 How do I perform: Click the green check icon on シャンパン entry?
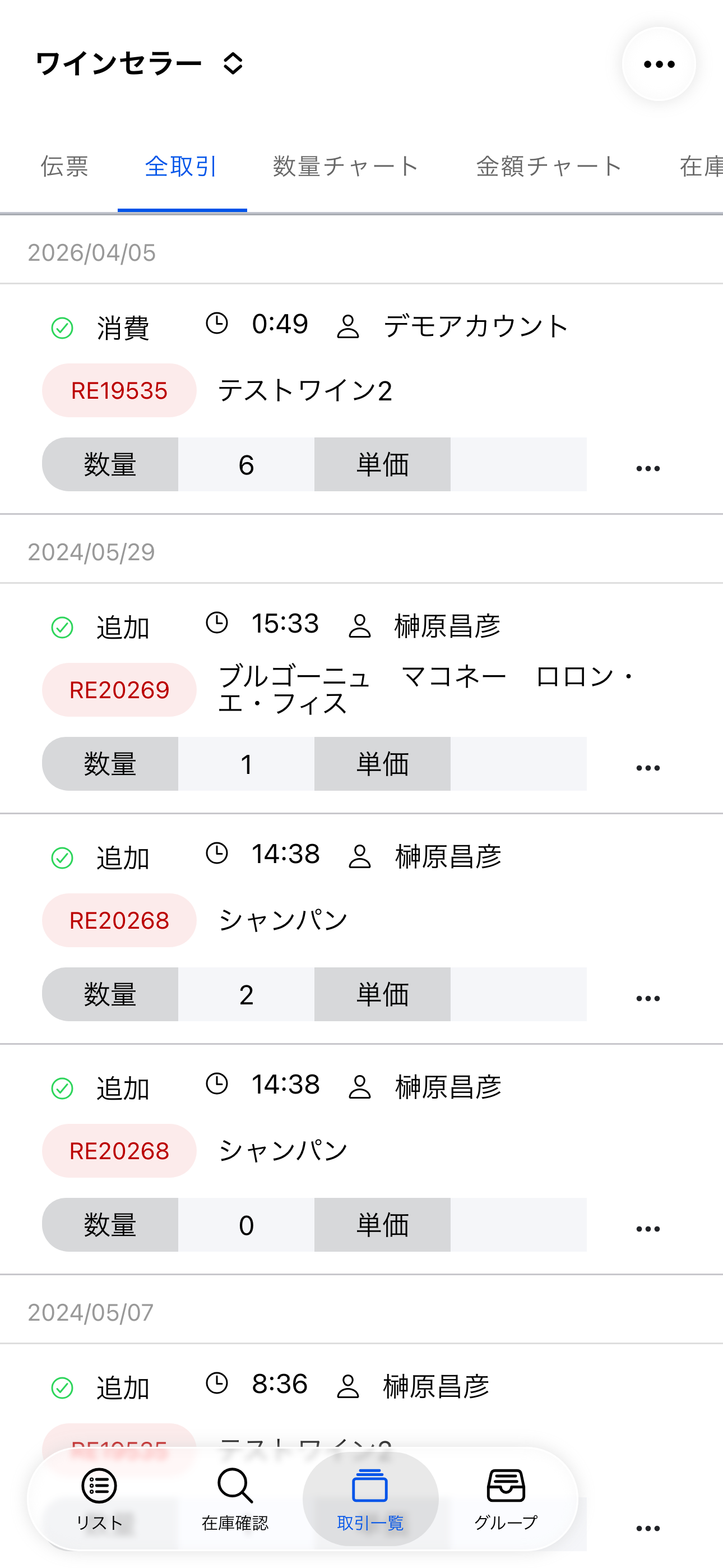pyautogui.click(x=63, y=858)
